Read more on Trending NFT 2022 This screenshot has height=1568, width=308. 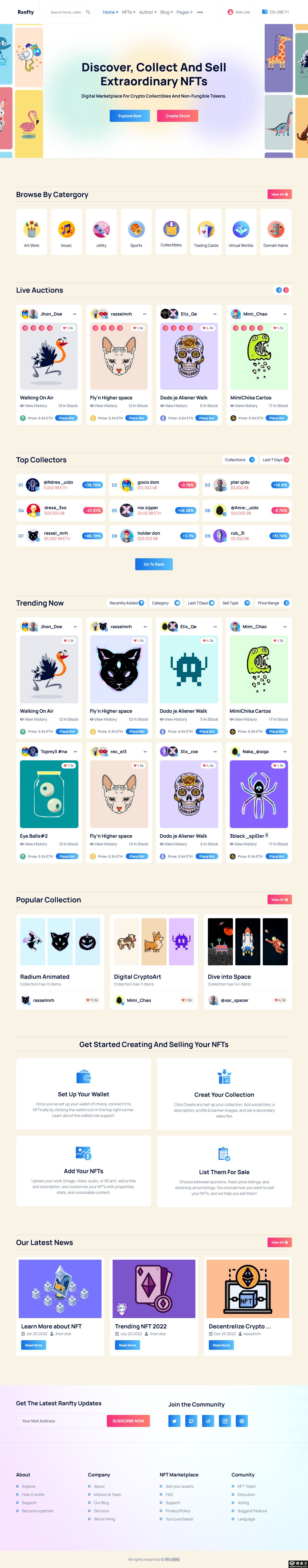coord(128,1345)
